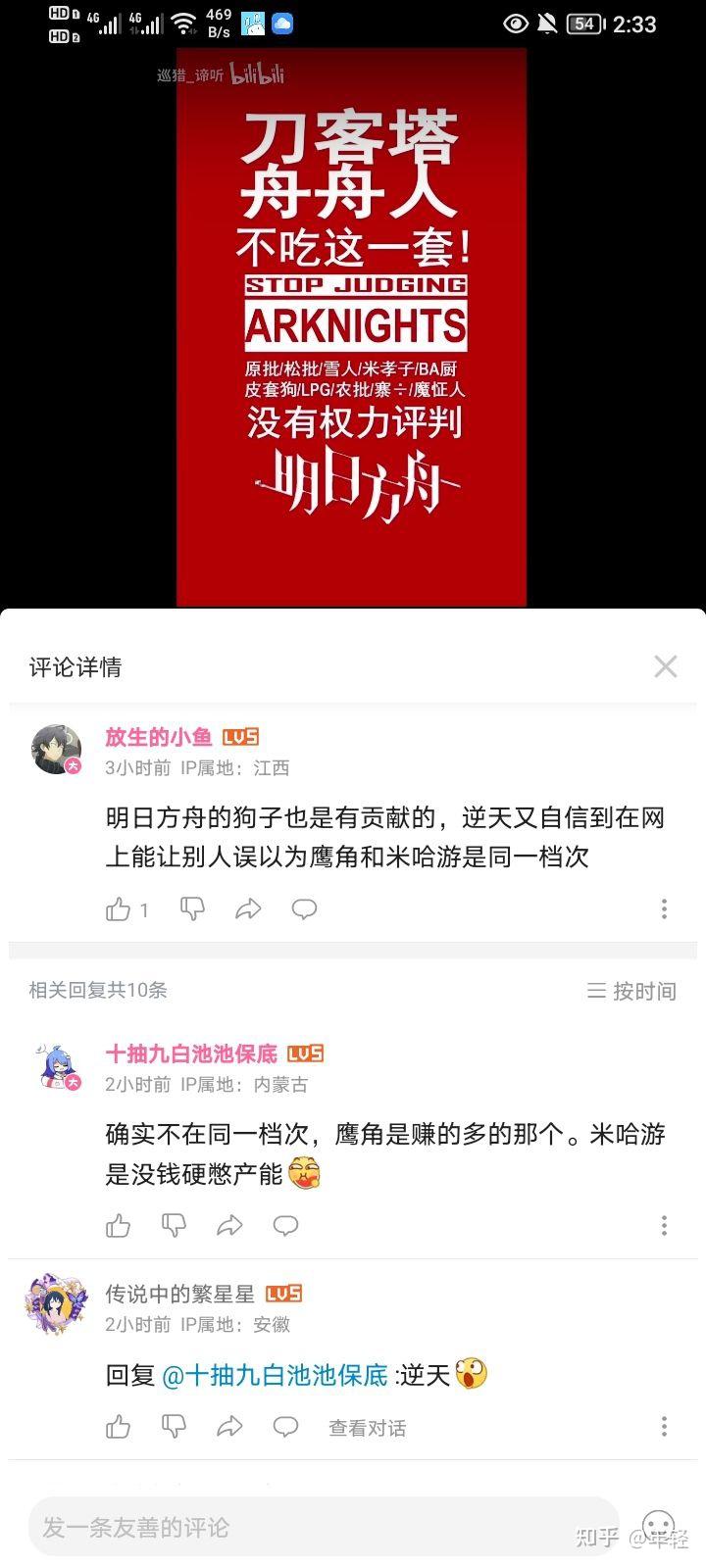Open more options for 放生的小鱼's comment
Screen dimensions: 706x1568
[664, 909]
